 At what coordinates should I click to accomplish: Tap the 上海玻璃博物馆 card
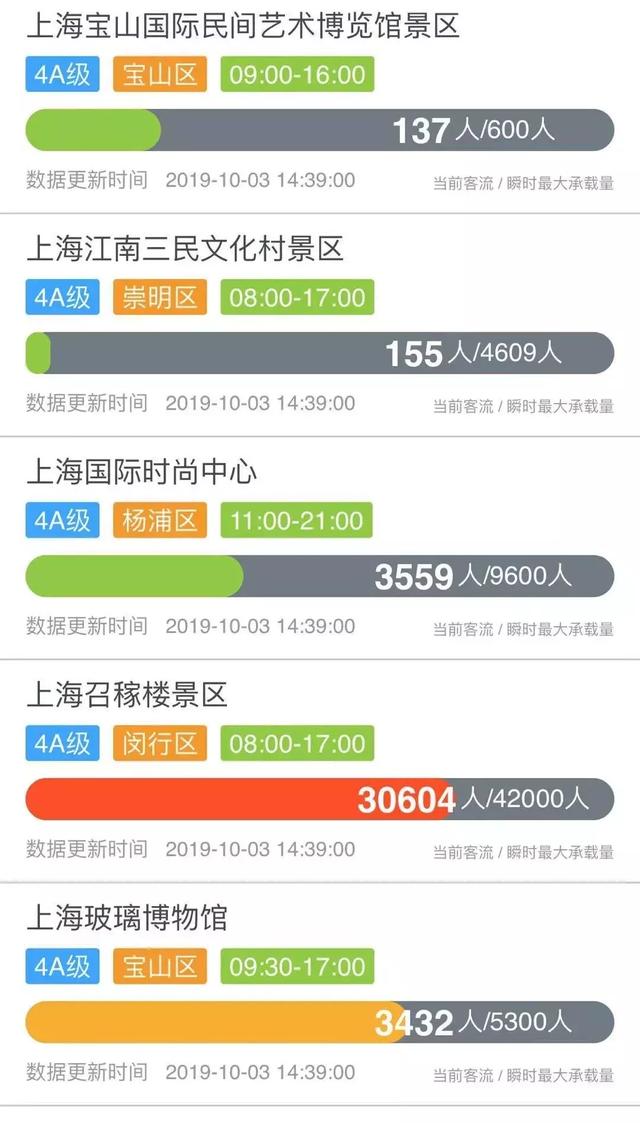click(x=127, y=917)
